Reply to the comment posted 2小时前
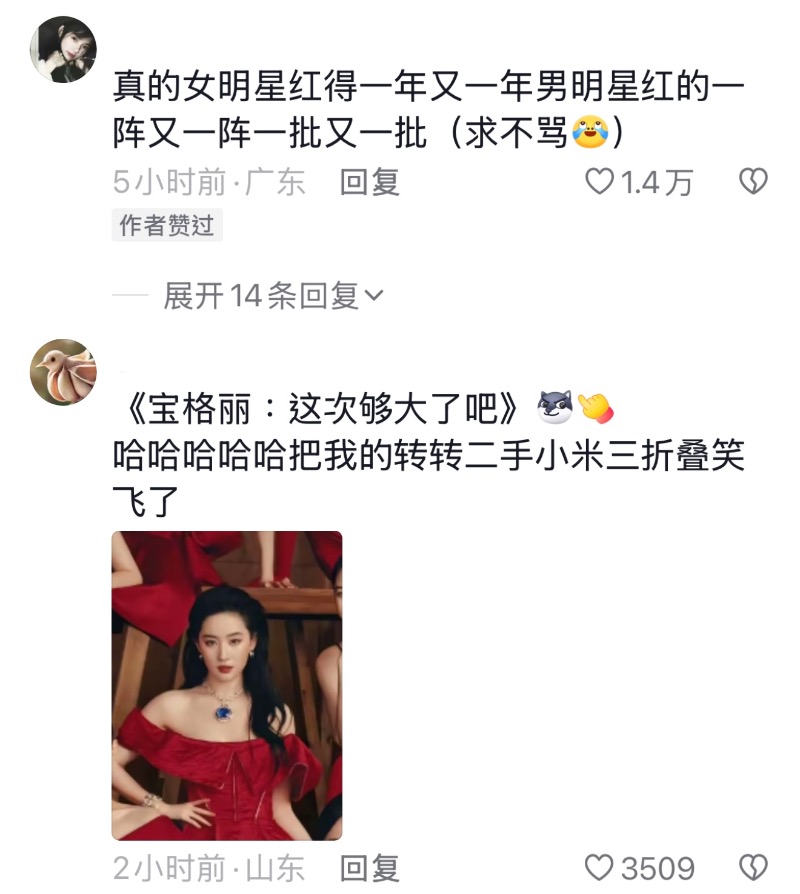 [x=370, y=867]
